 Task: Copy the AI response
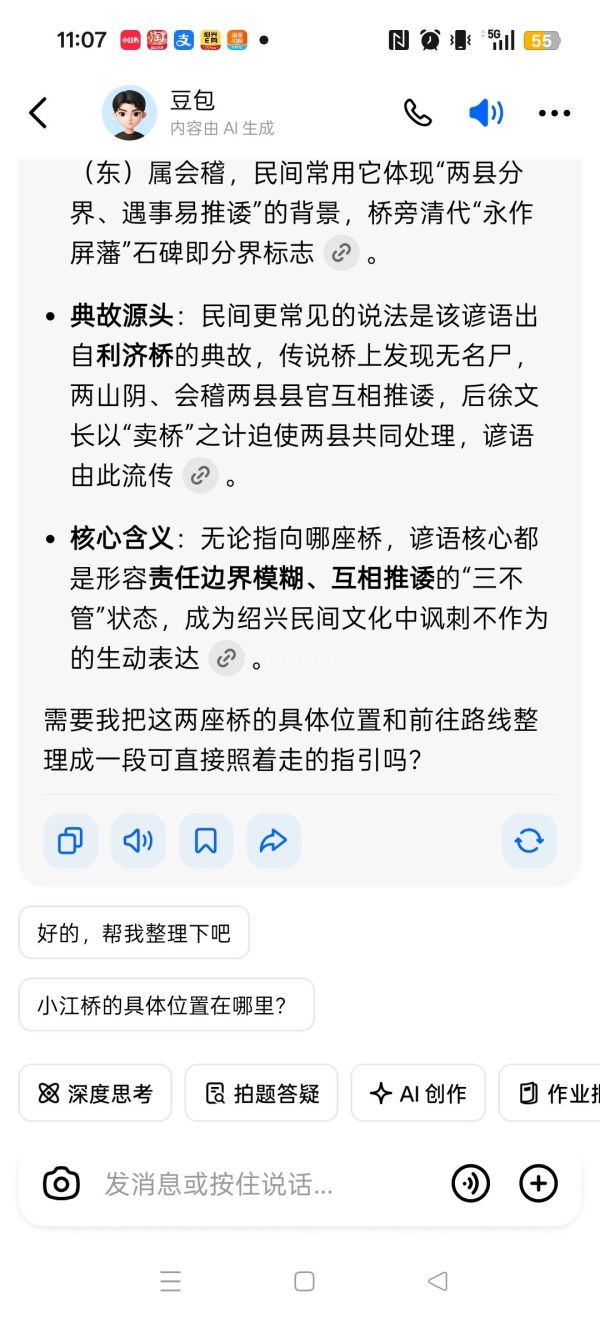click(x=70, y=841)
